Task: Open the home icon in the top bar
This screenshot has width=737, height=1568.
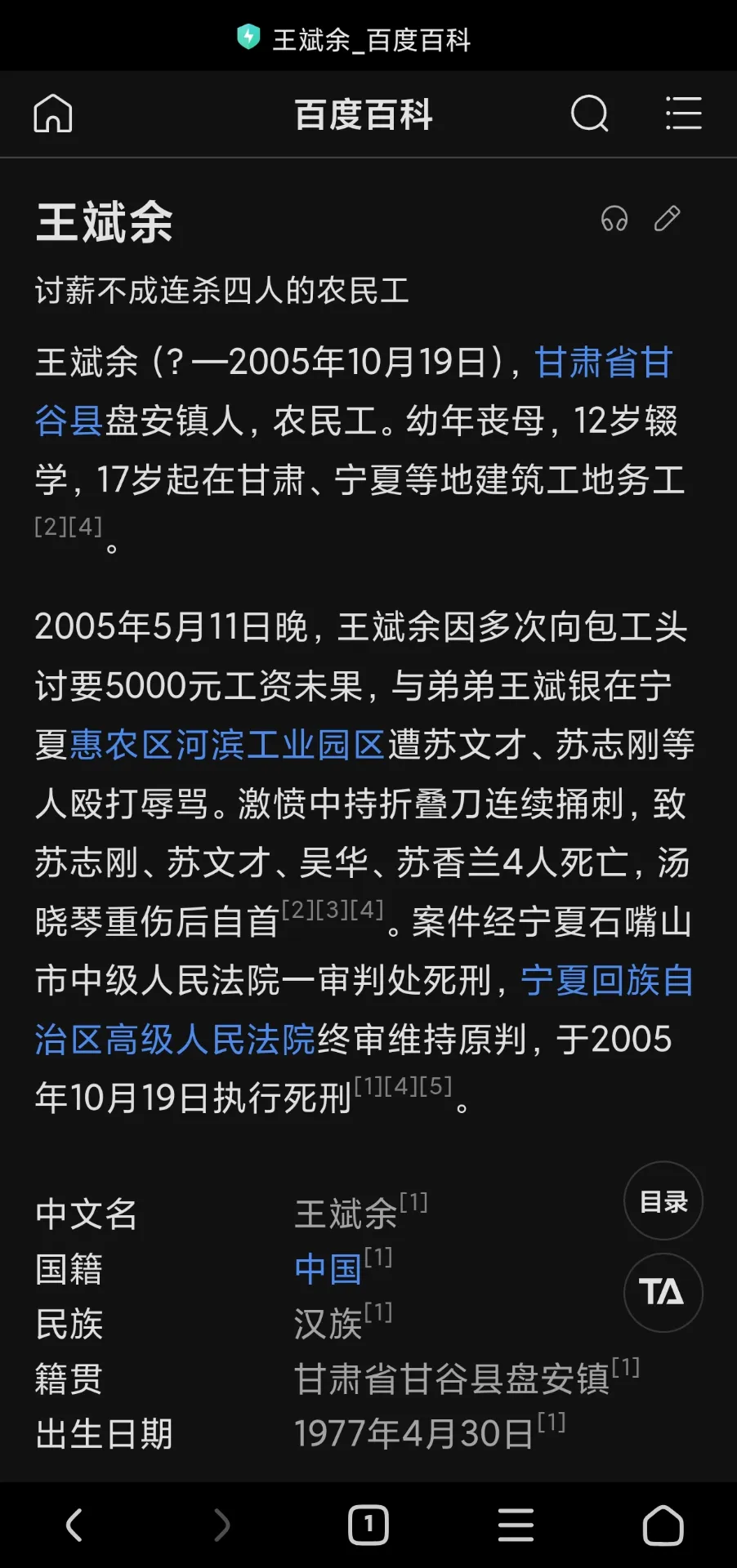Action: tap(52, 114)
